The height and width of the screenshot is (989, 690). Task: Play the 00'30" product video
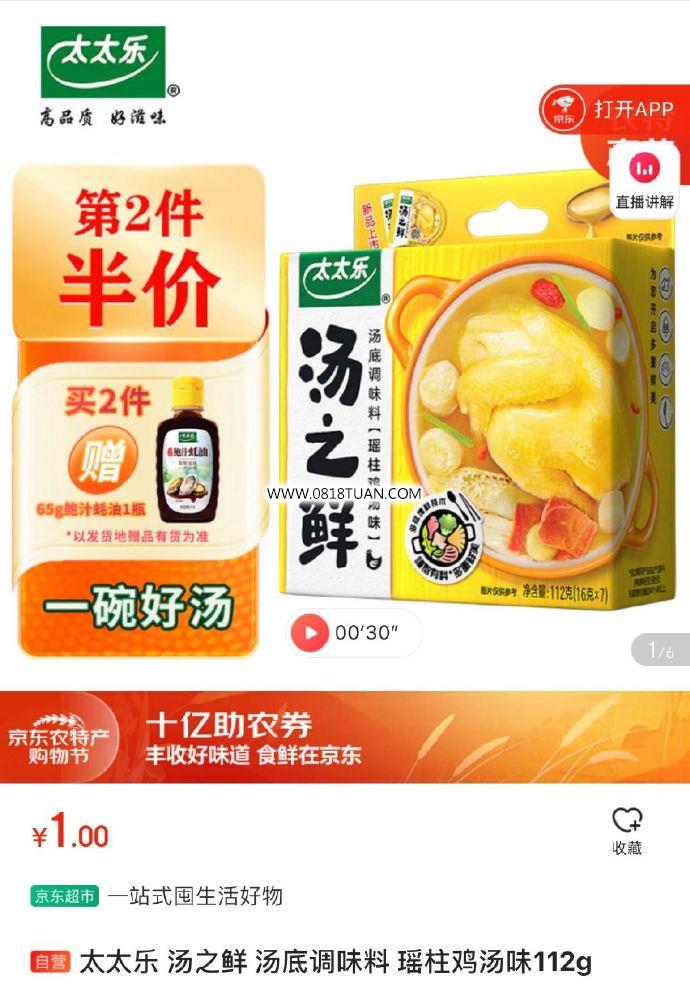353,633
